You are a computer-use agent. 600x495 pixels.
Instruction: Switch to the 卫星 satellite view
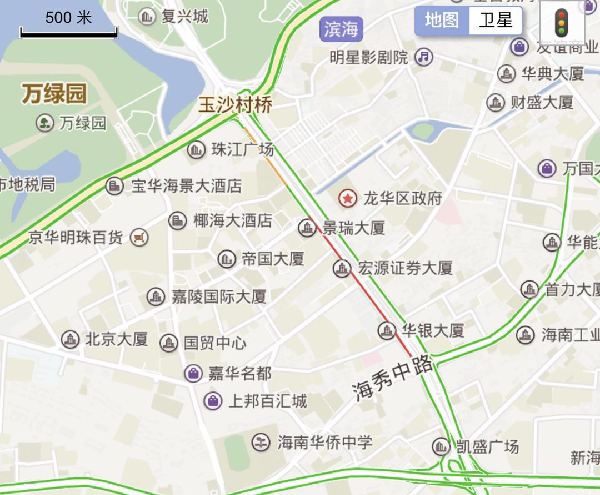[x=495, y=20]
